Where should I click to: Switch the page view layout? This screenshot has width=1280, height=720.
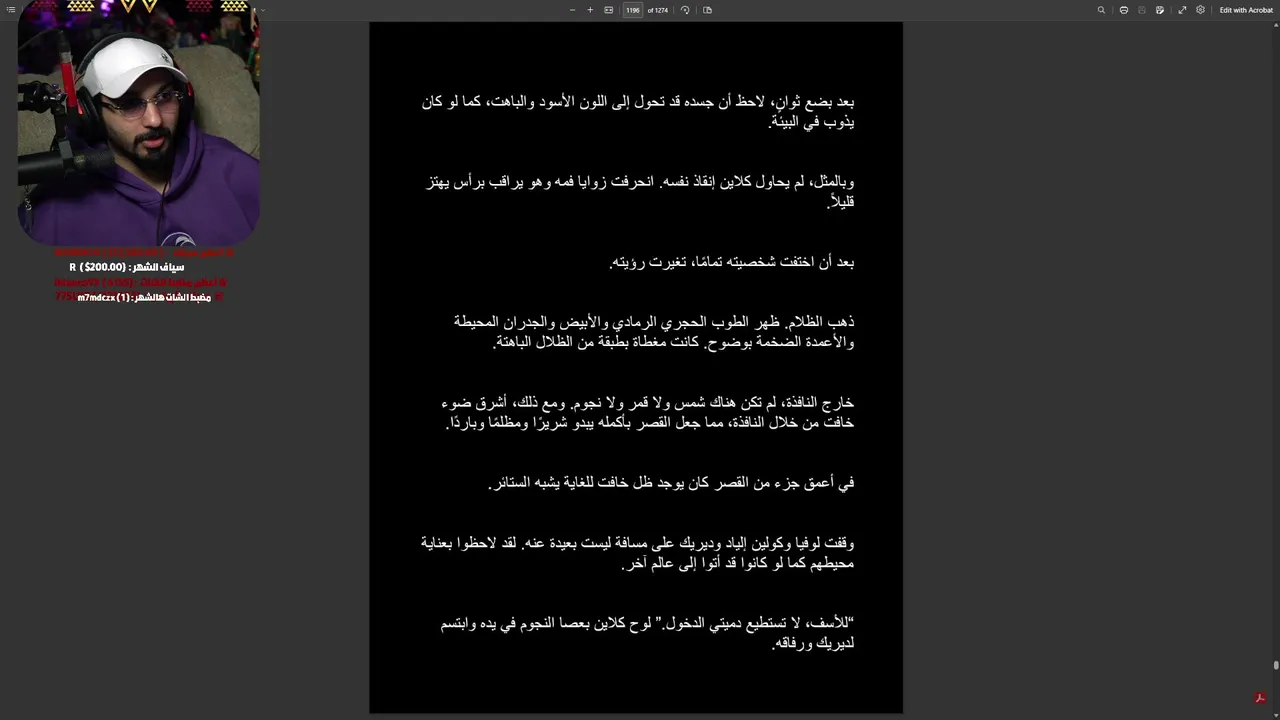707,10
